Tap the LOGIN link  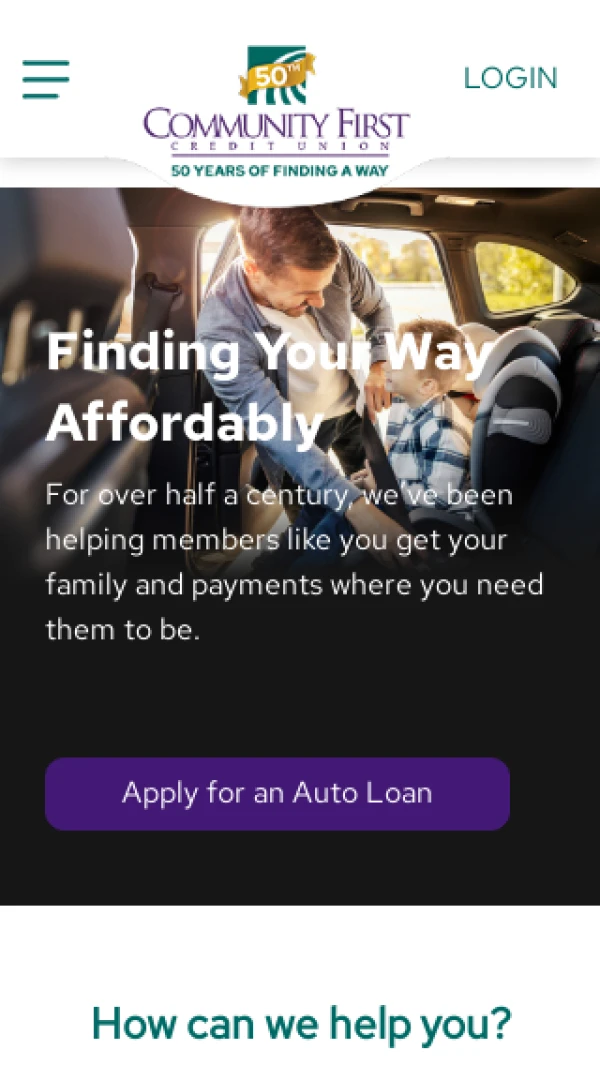510,78
